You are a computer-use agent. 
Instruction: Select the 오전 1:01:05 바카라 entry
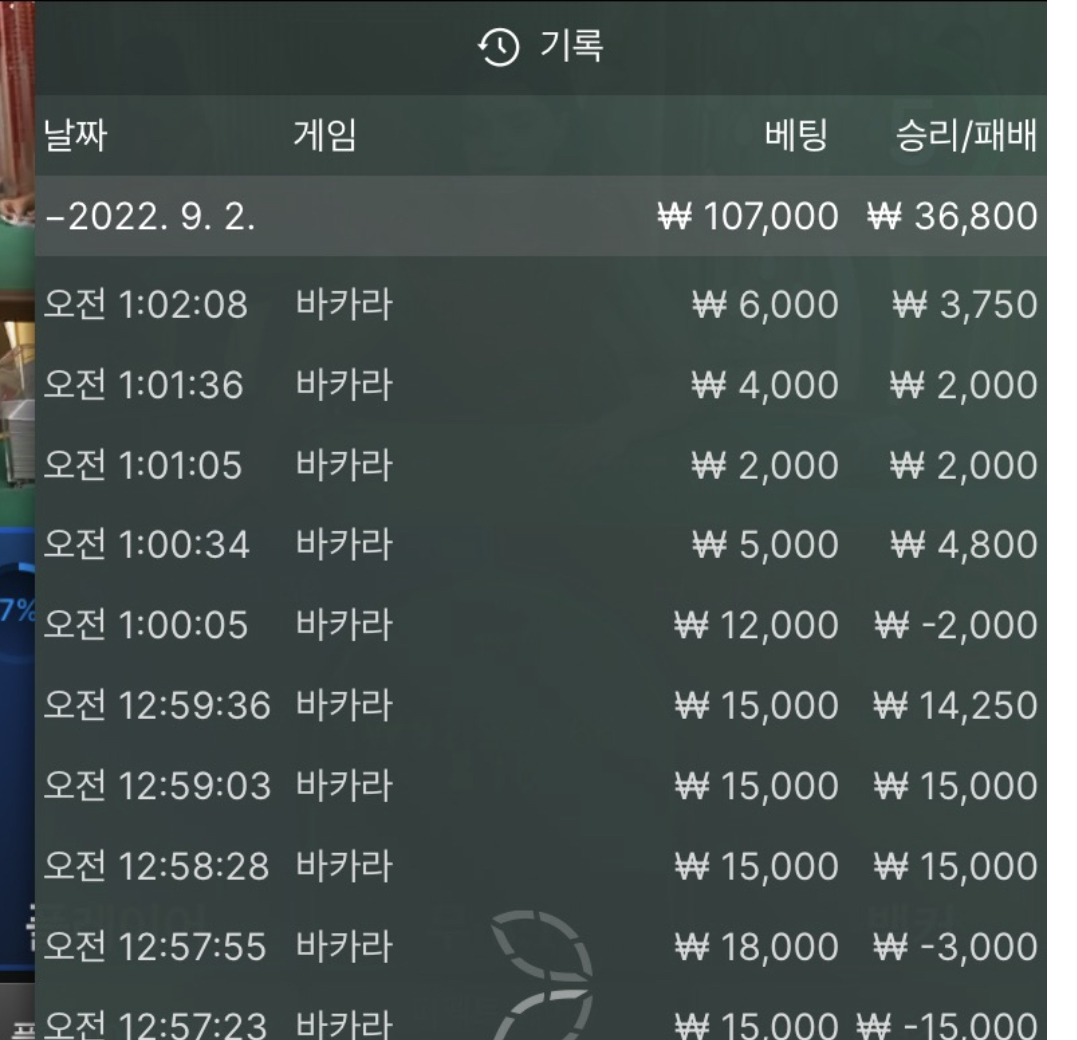pyautogui.click(x=540, y=465)
